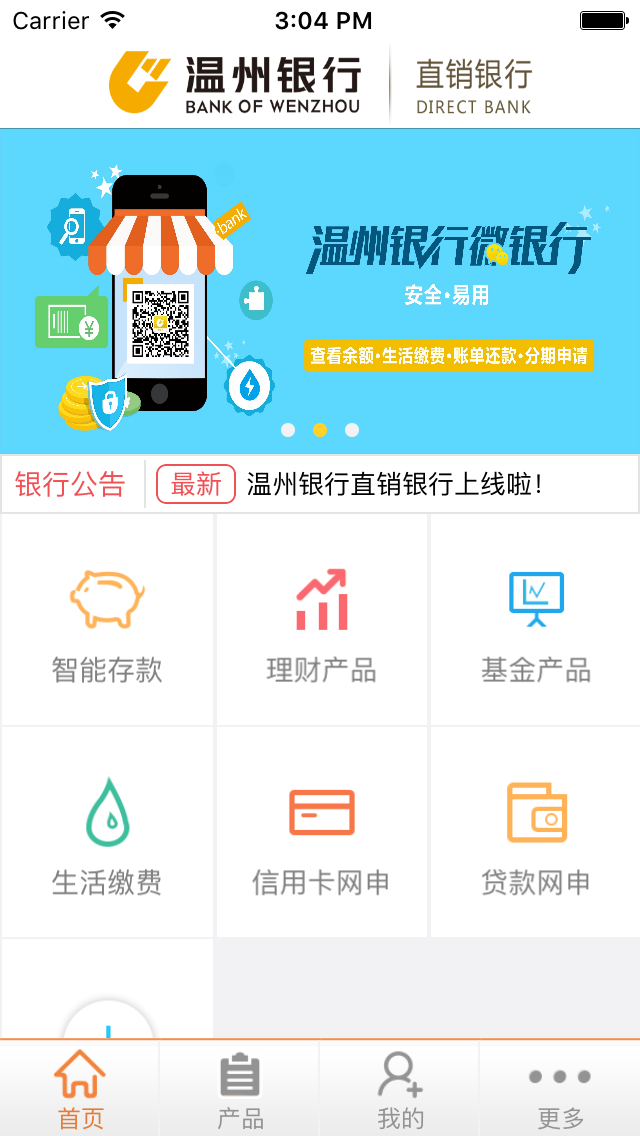Switch to the 产品 tab

[240, 1090]
